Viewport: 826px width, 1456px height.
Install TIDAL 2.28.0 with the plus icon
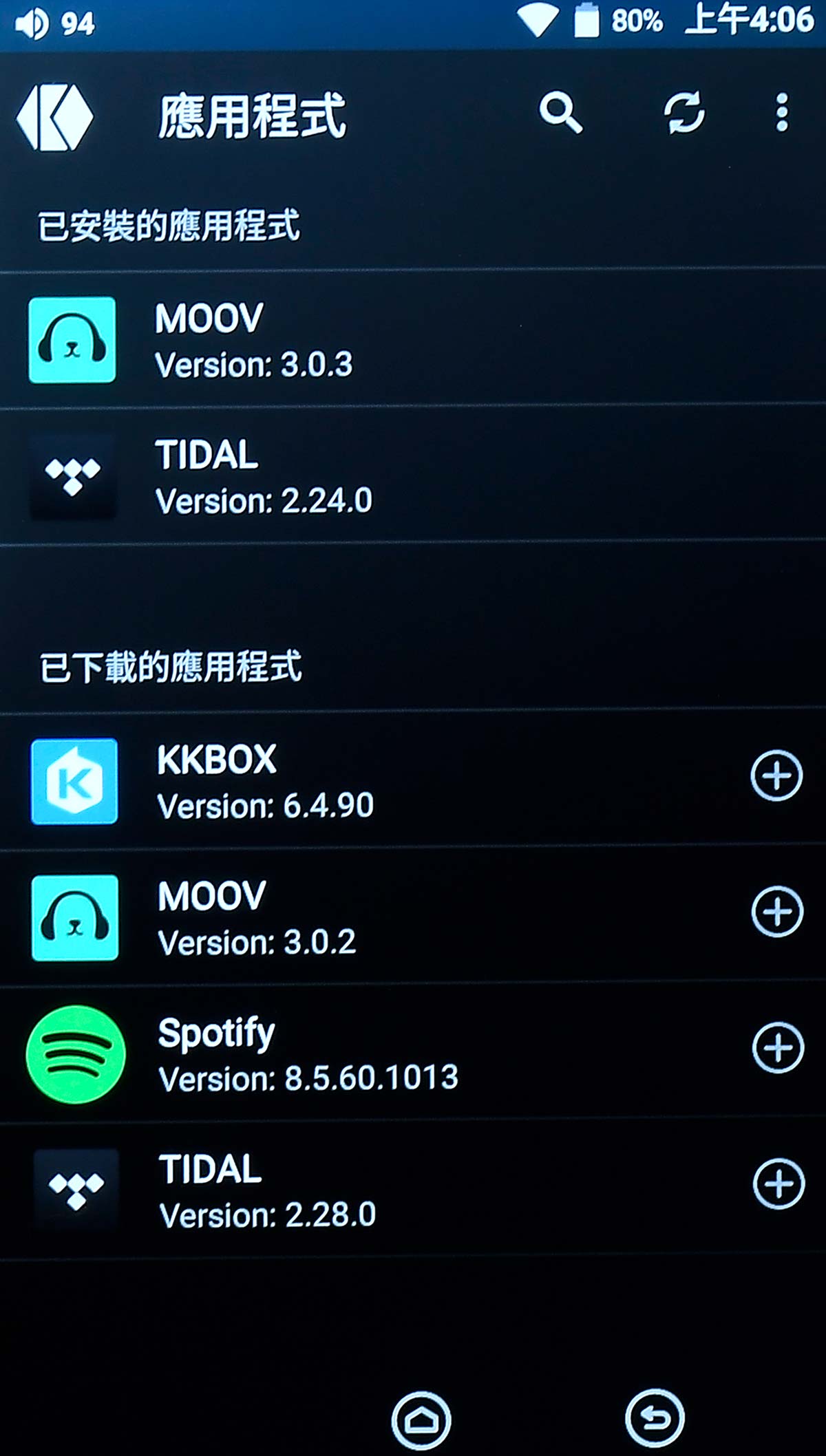779,1184
